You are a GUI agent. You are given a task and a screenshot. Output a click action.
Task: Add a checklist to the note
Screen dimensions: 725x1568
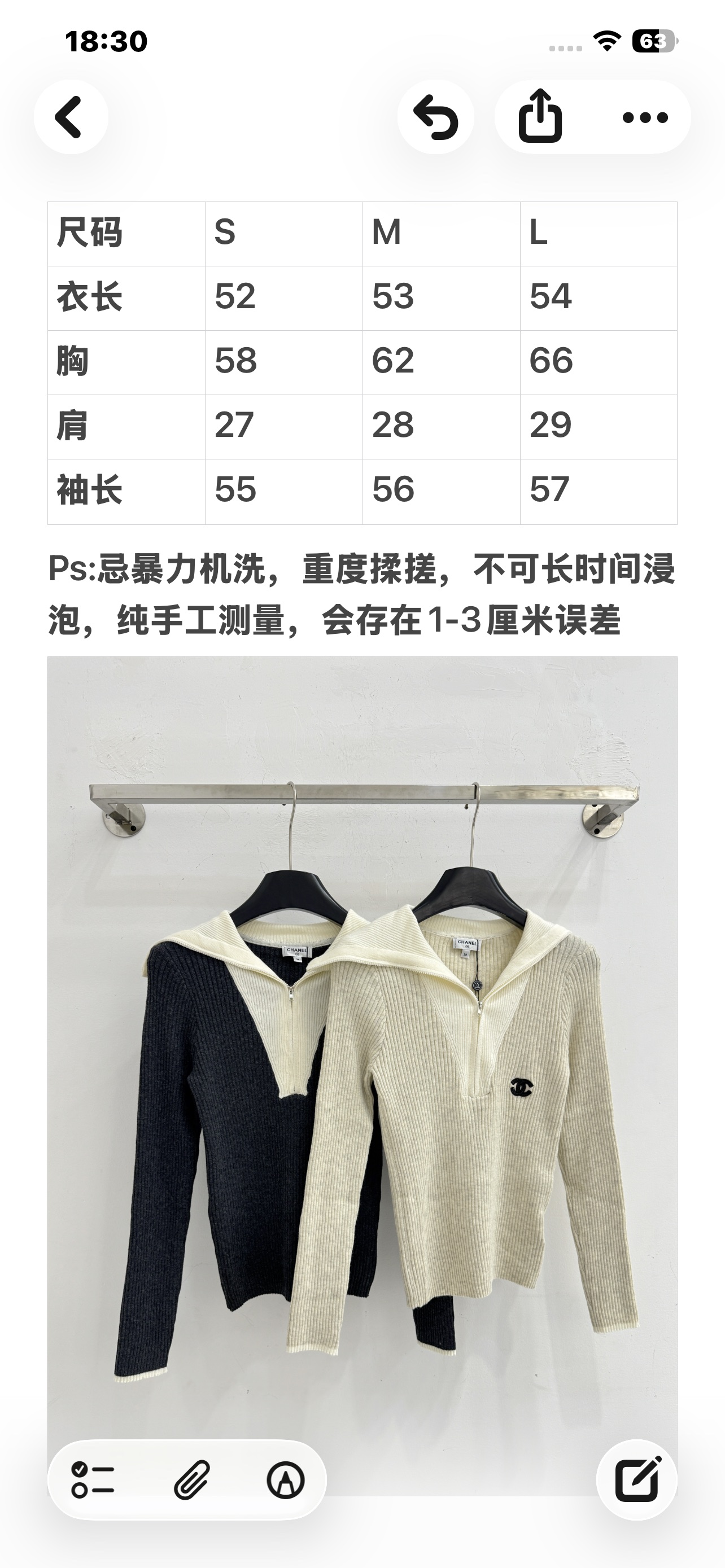click(93, 1480)
